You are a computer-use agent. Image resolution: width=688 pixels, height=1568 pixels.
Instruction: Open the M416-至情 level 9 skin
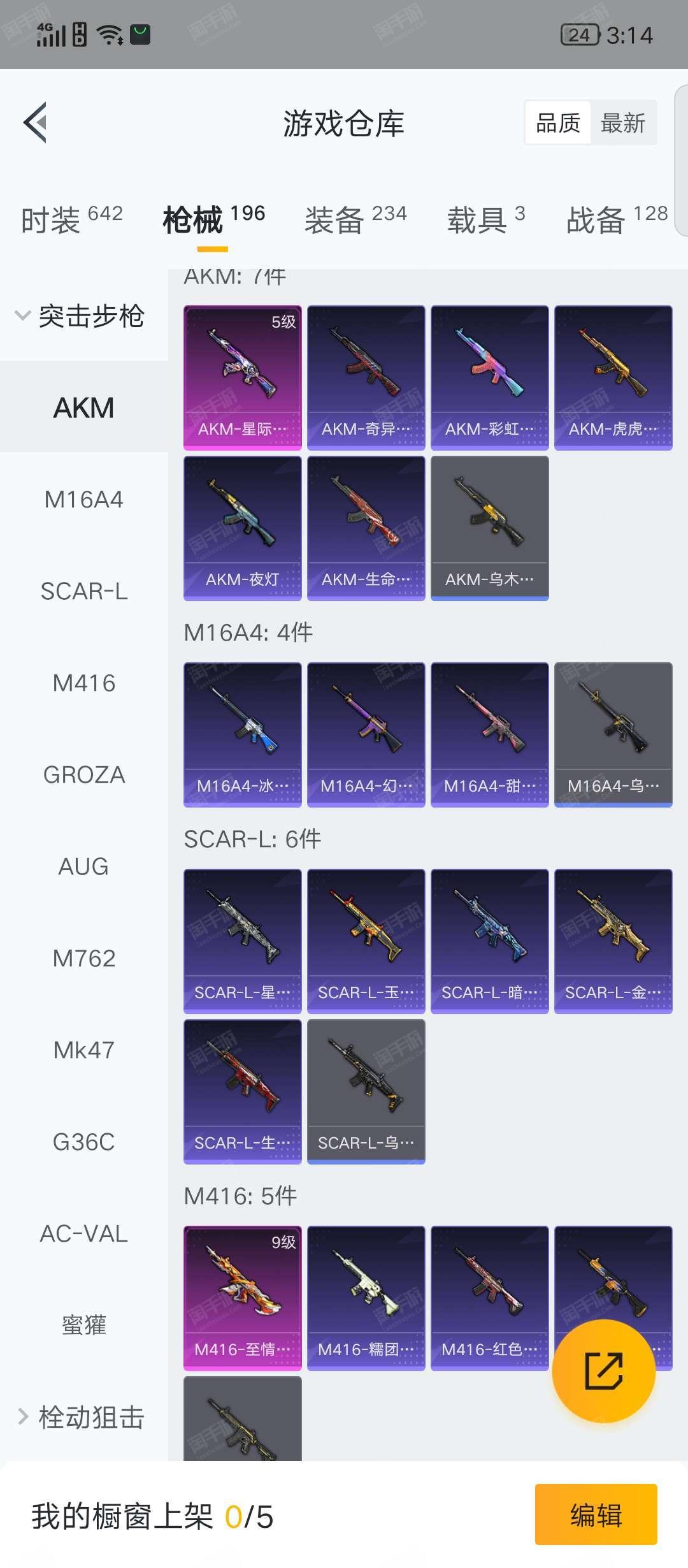(x=242, y=1298)
